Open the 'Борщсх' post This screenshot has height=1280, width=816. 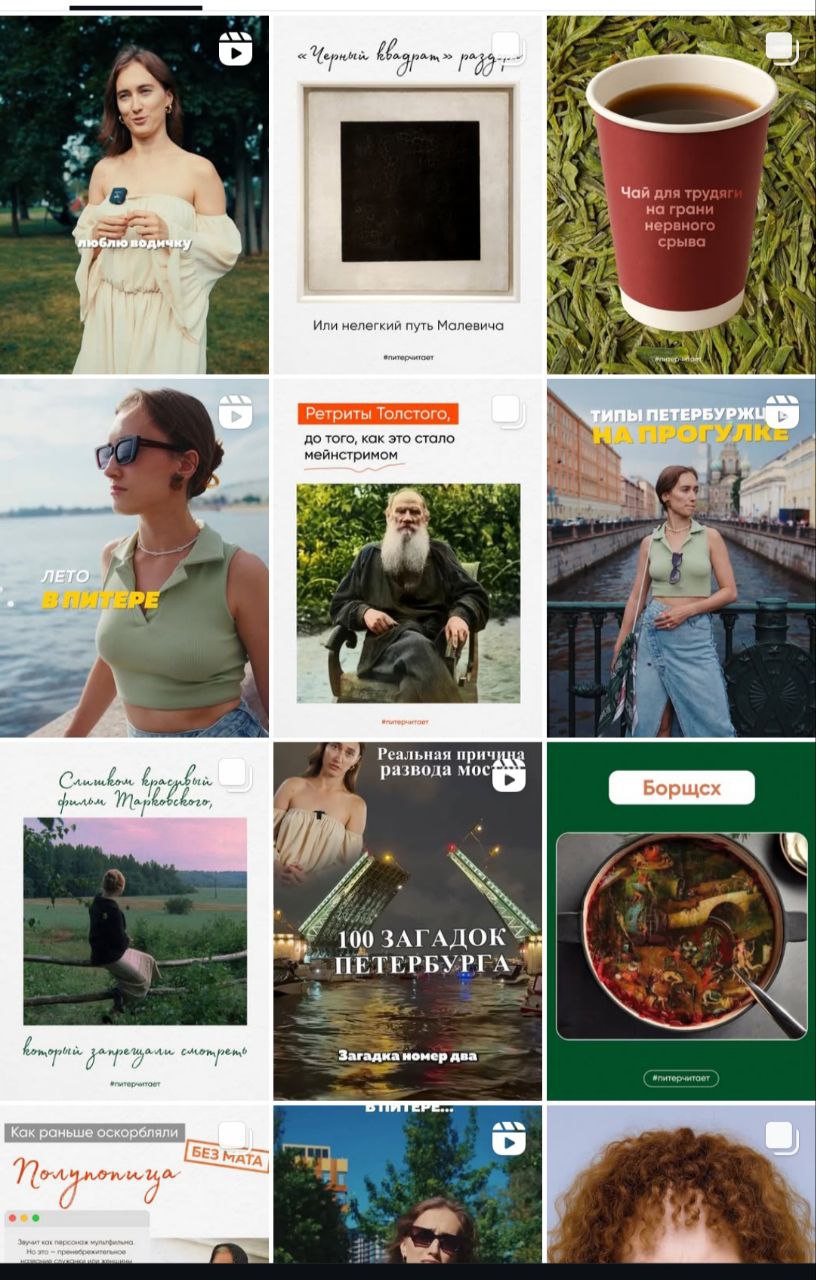(x=681, y=920)
